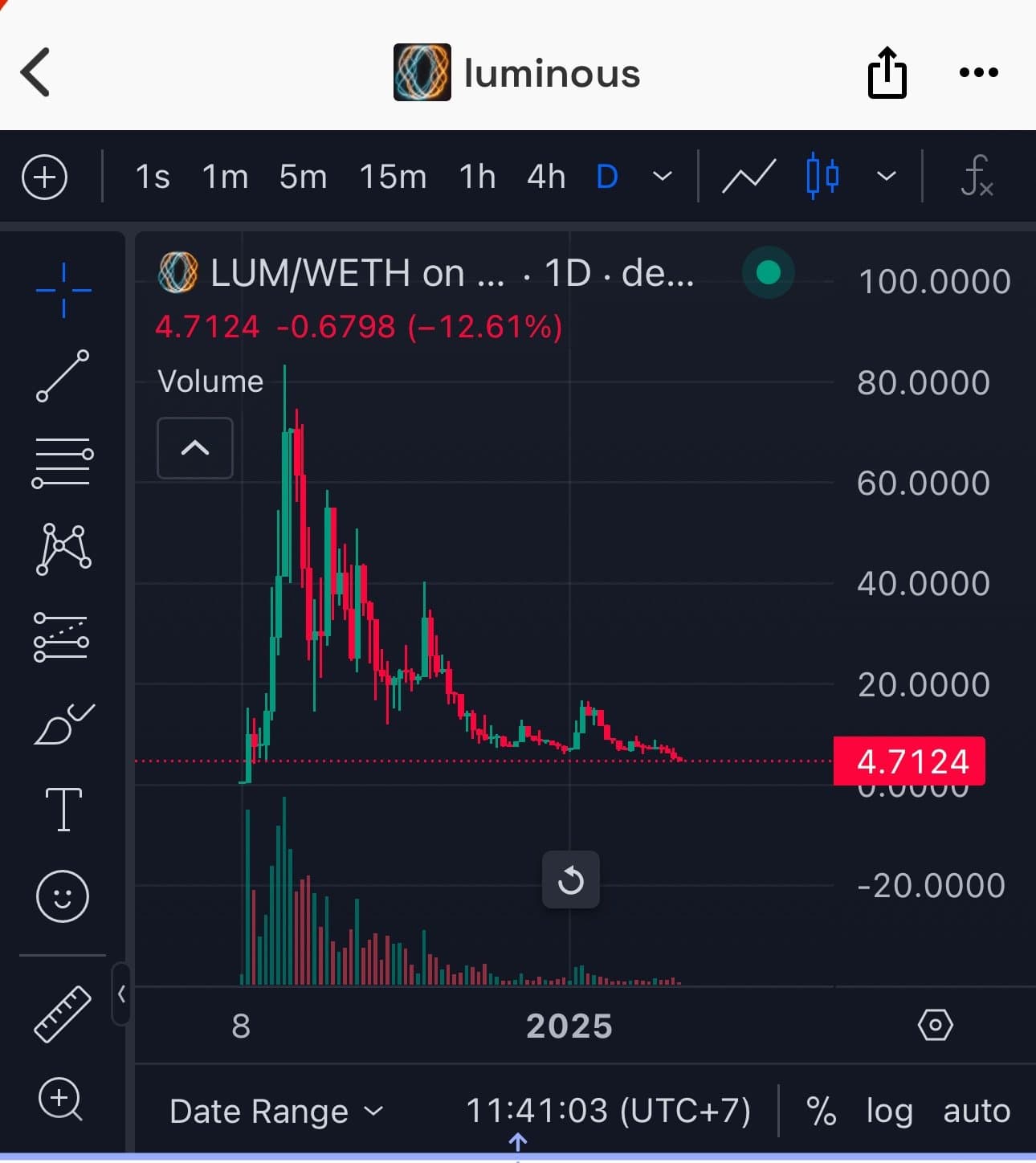Switch chart to 4h timeframe
Screen dimensions: 1036x1163
pyautogui.click(x=546, y=177)
